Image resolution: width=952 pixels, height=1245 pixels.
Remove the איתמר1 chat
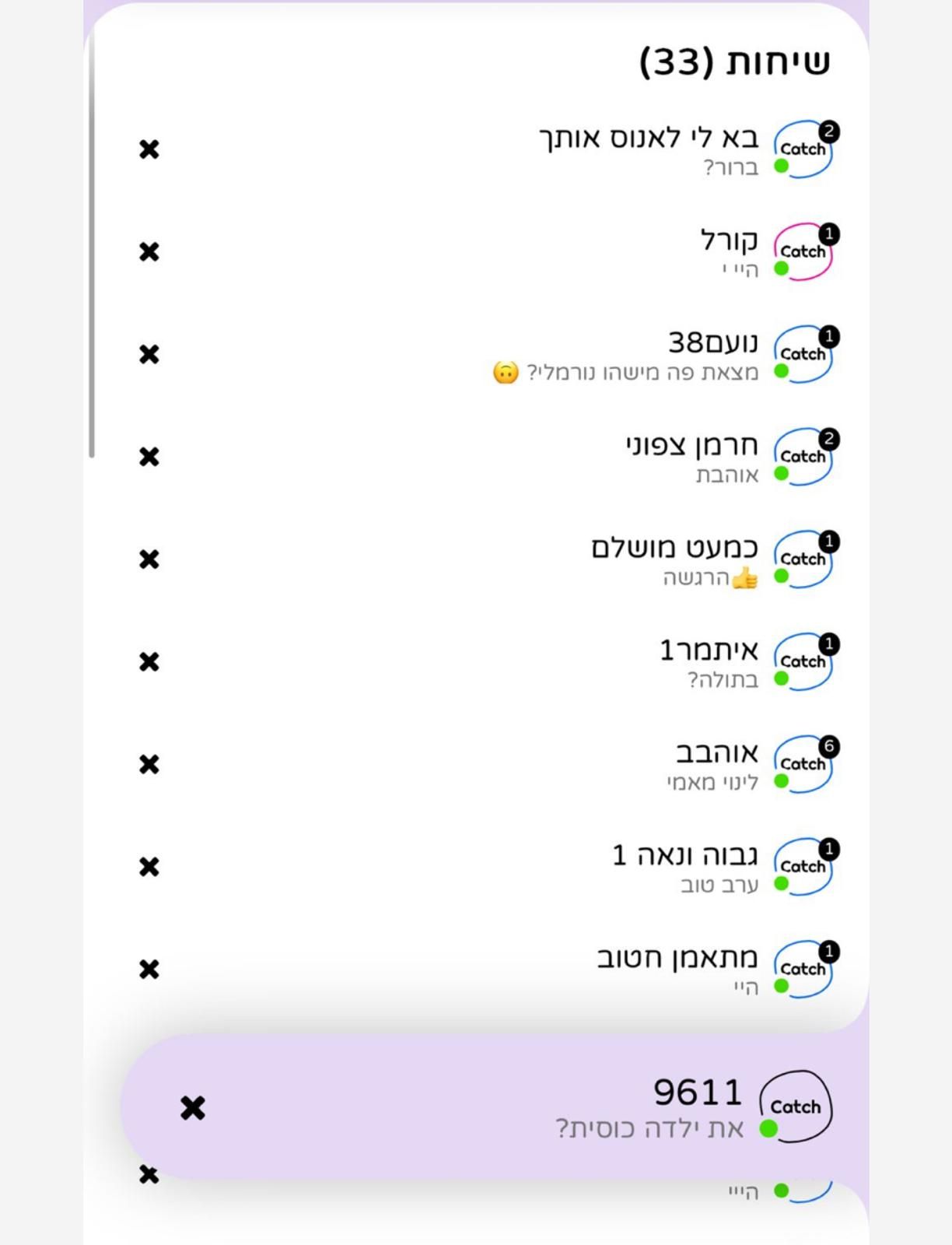tap(149, 662)
